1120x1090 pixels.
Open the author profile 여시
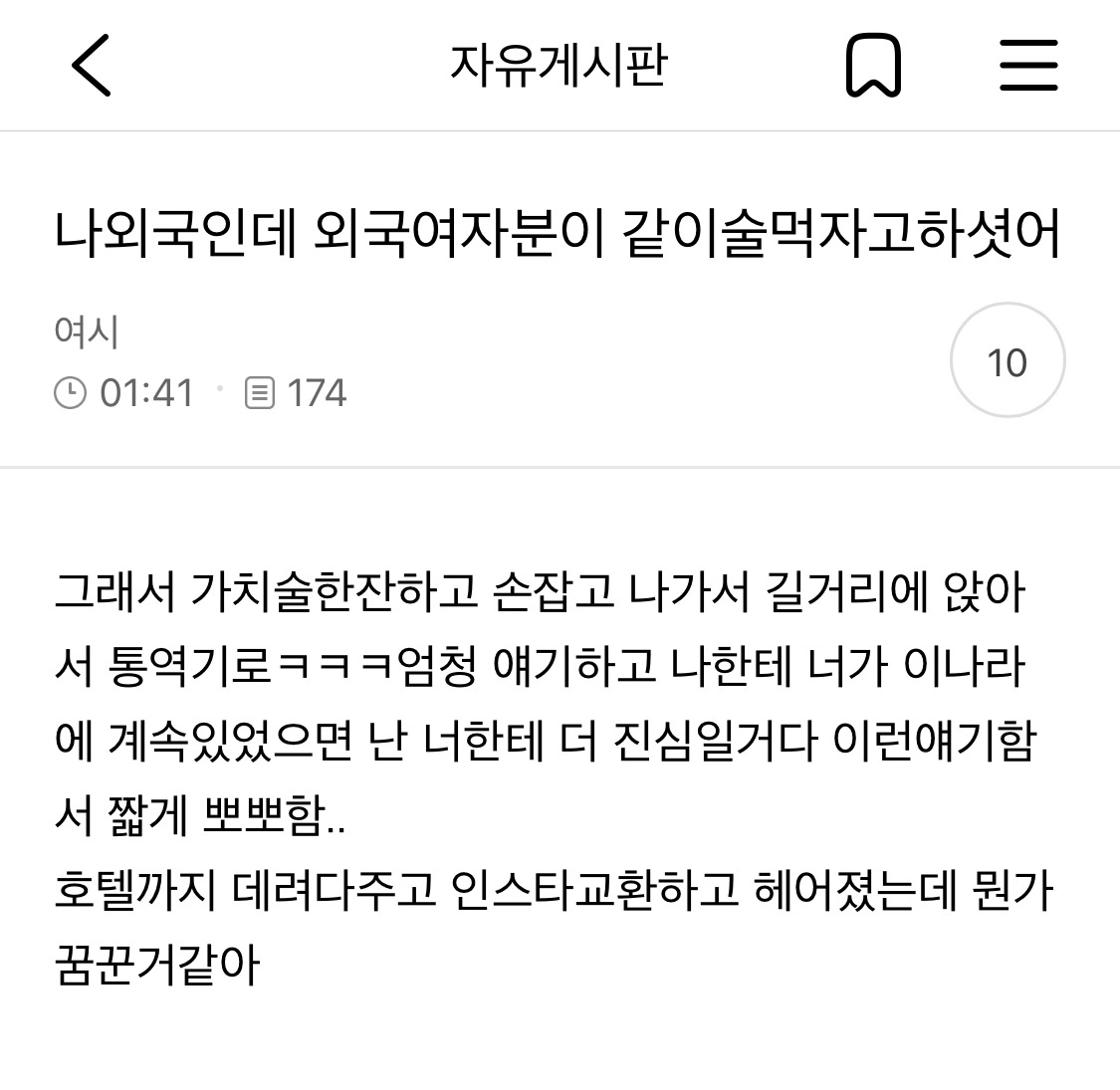pyautogui.click(x=87, y=332)
